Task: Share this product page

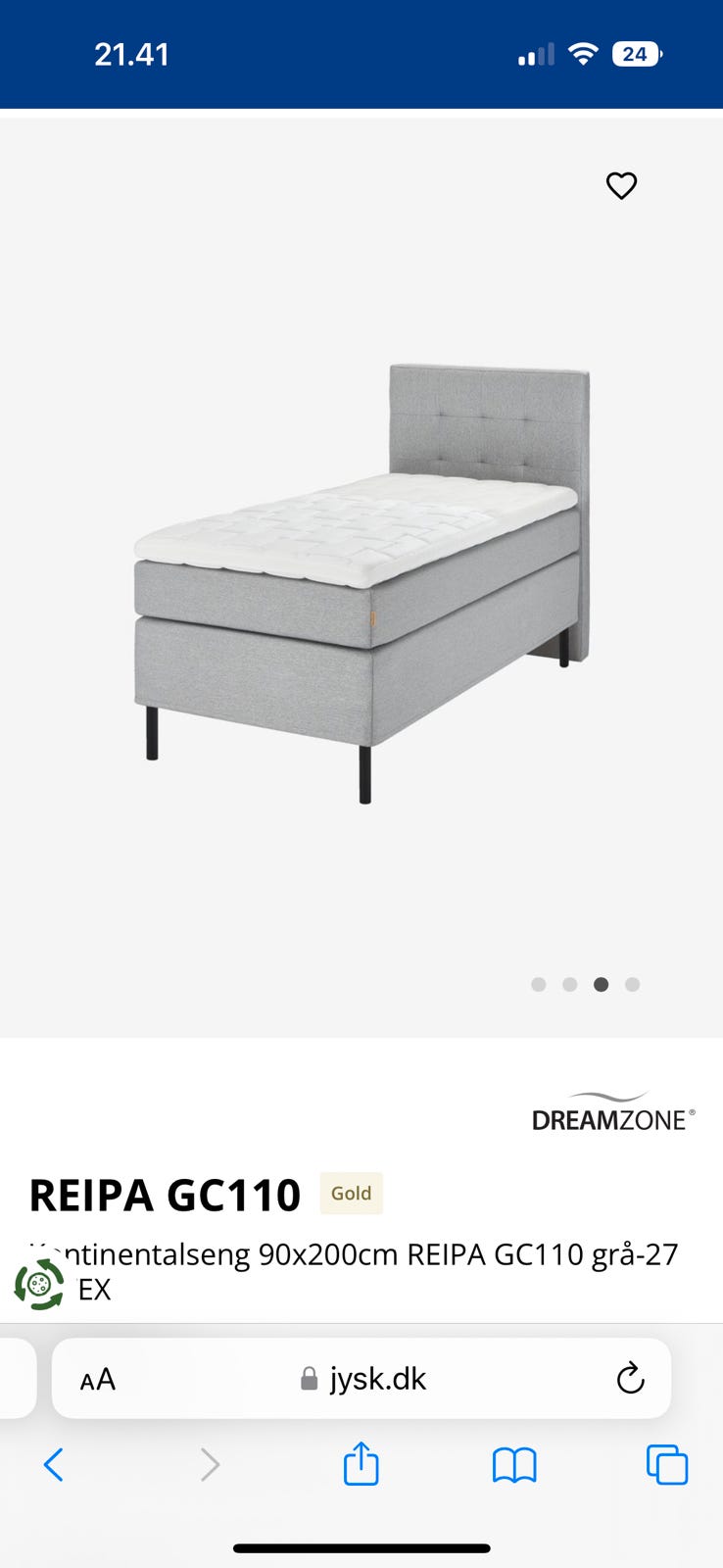Action: [361, 1464]
